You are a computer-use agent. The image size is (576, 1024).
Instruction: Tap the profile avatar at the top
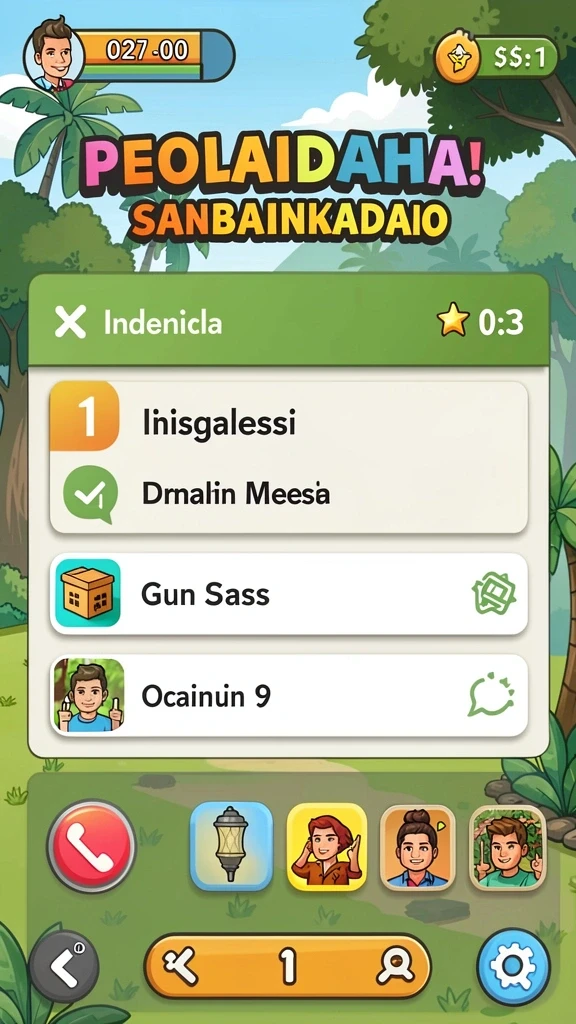(x=54, y=52)
